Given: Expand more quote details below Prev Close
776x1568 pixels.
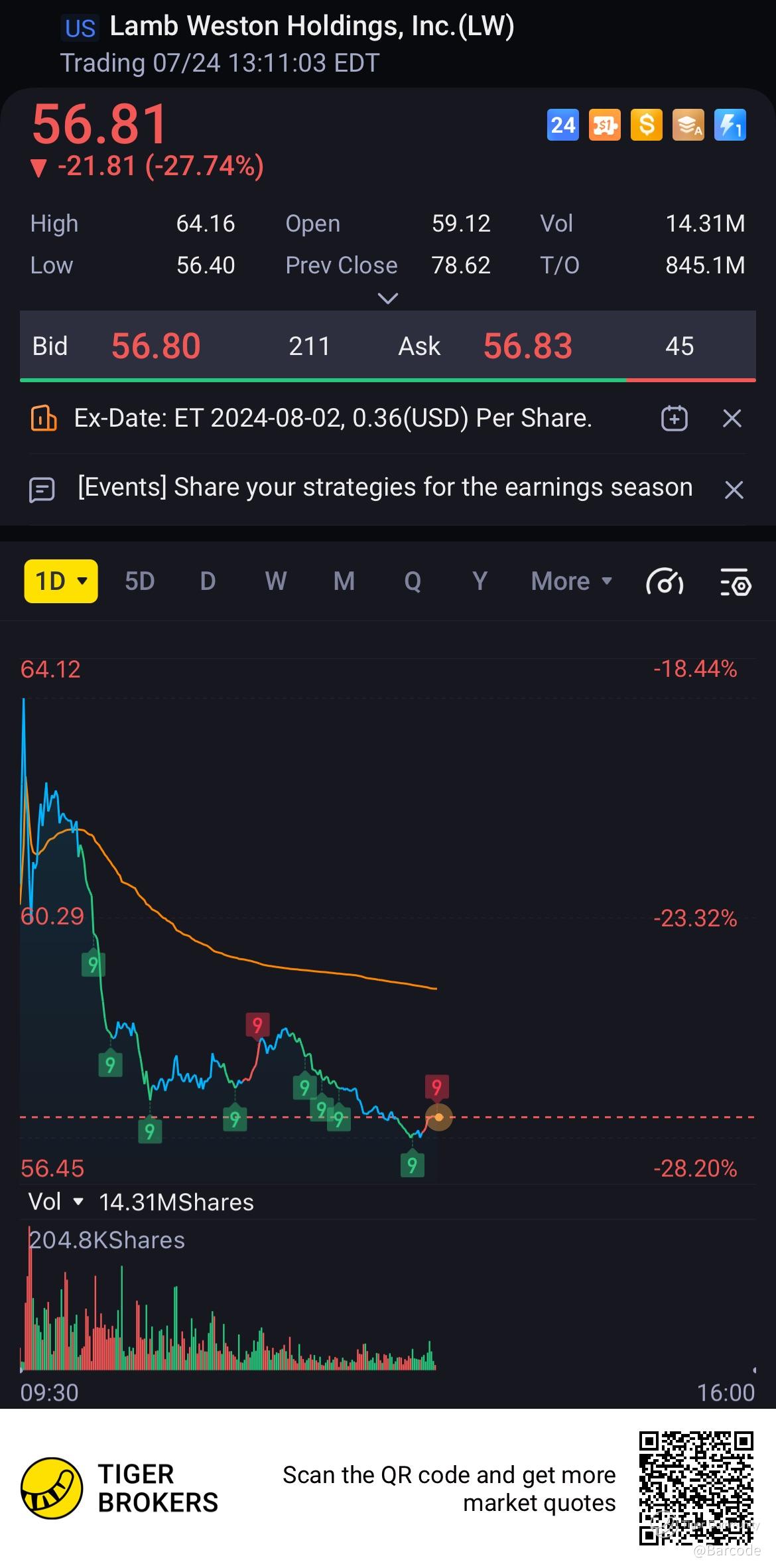Looking at the screenshot, I should (387, 299).
